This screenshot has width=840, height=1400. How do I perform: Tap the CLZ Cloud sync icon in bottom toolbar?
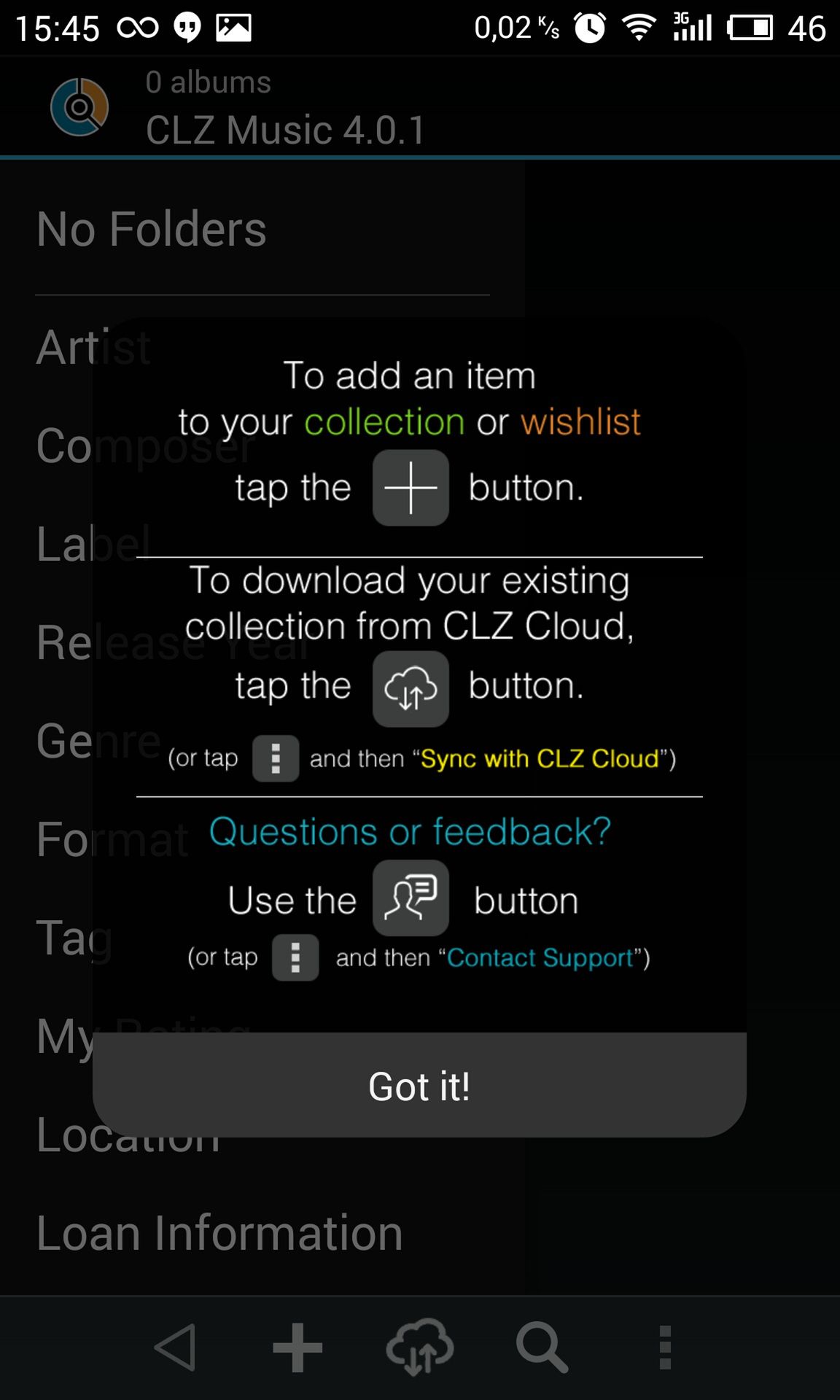click(x=420, y=1347)
